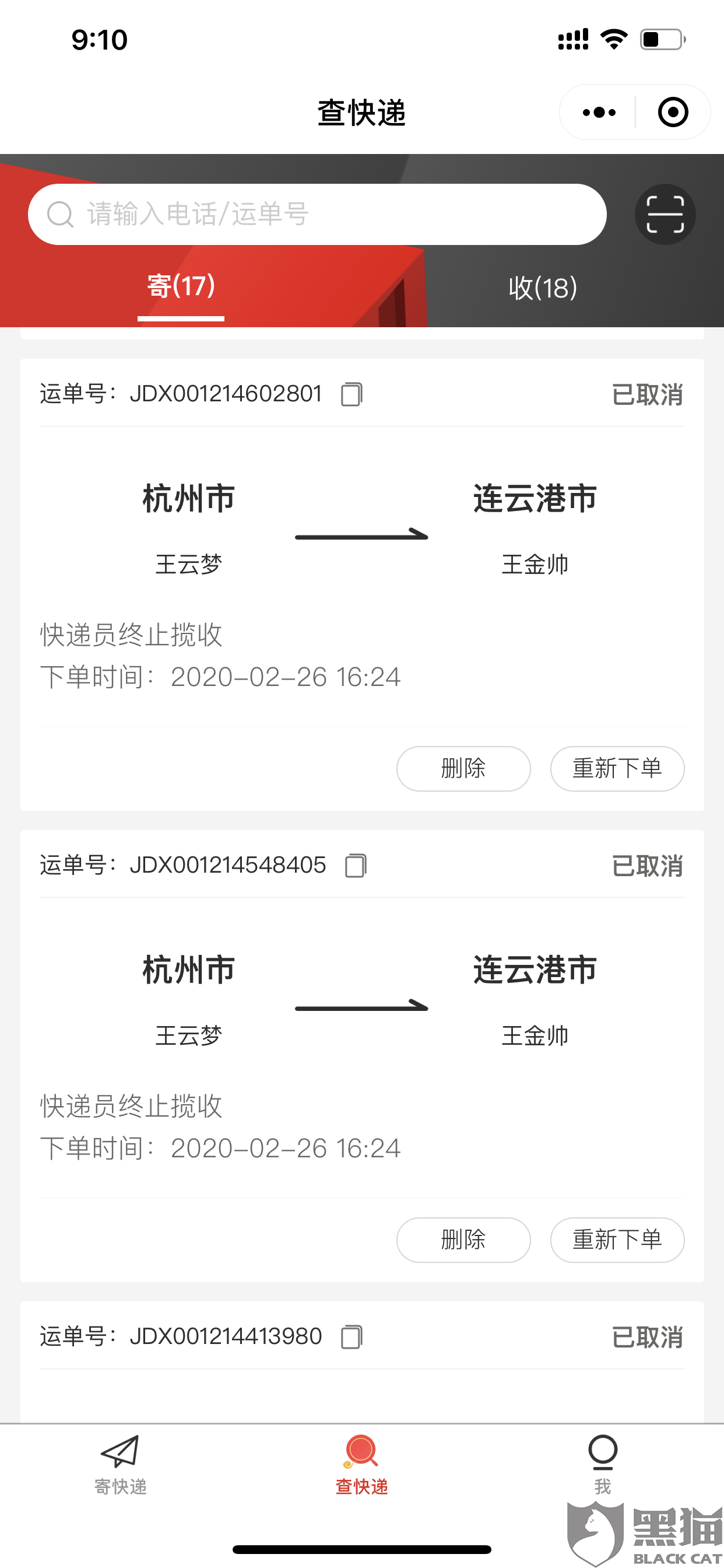Open the mini program more-options menu

click(599, 113)
